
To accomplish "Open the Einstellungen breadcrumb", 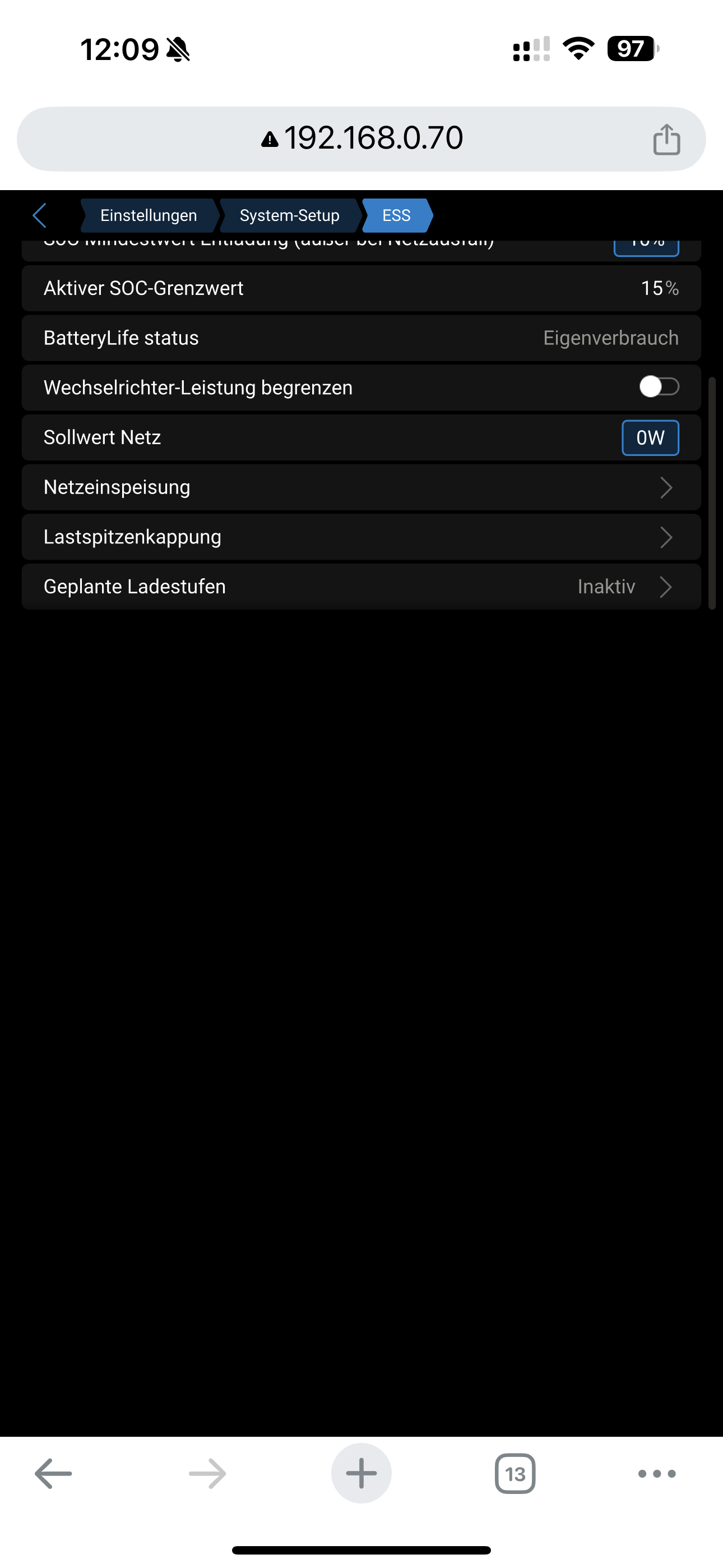I will click(x=149, y=215).
